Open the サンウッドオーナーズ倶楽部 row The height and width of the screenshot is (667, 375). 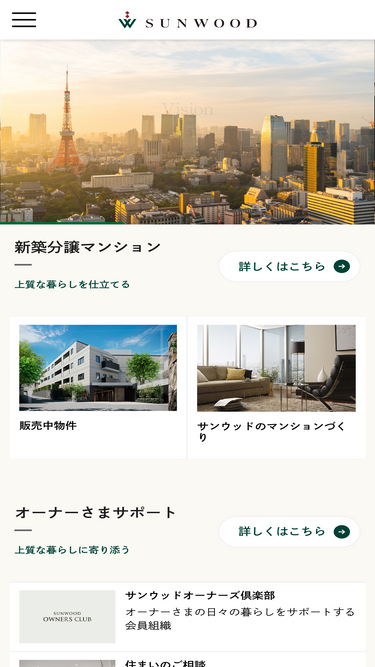click(188, 617)
